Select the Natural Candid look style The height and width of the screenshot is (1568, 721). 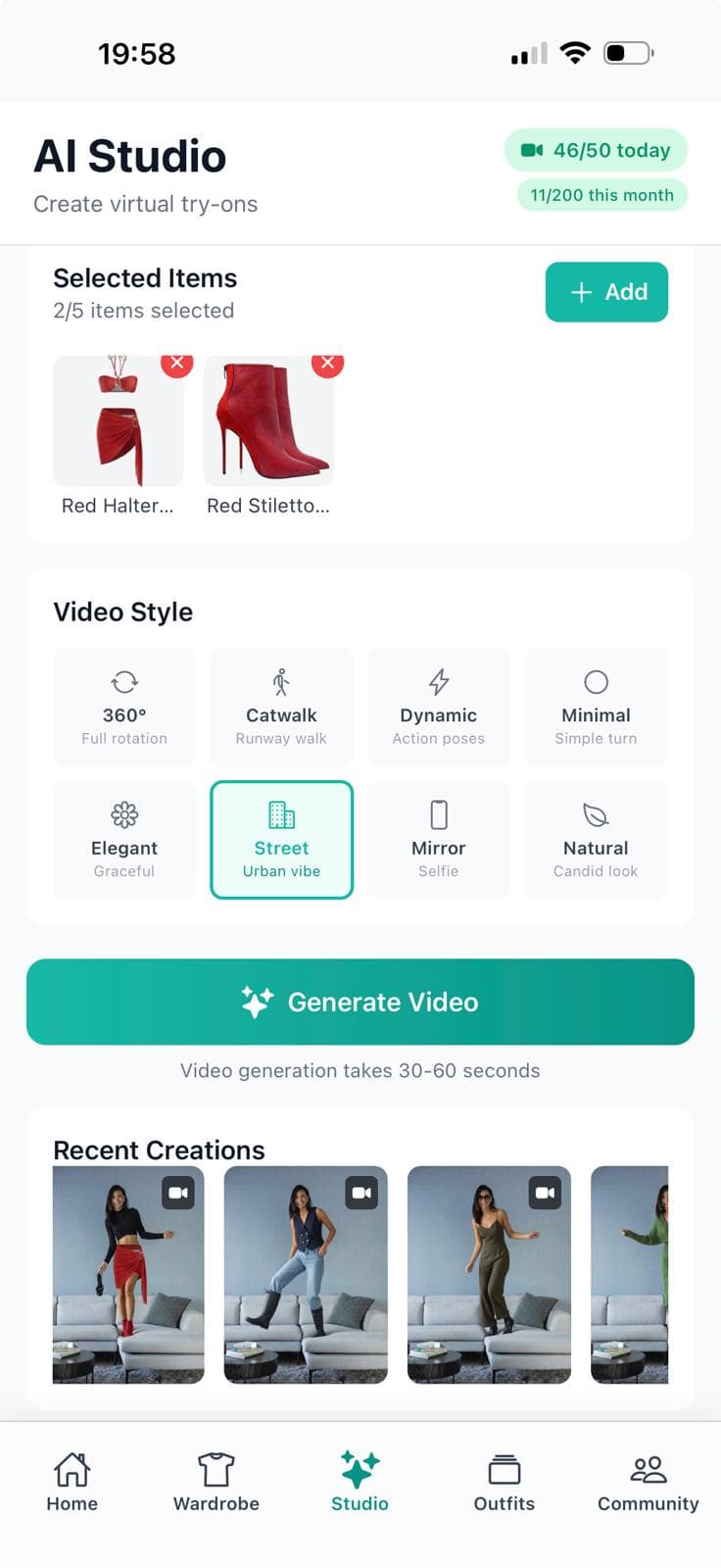click(x=596, y=840)
